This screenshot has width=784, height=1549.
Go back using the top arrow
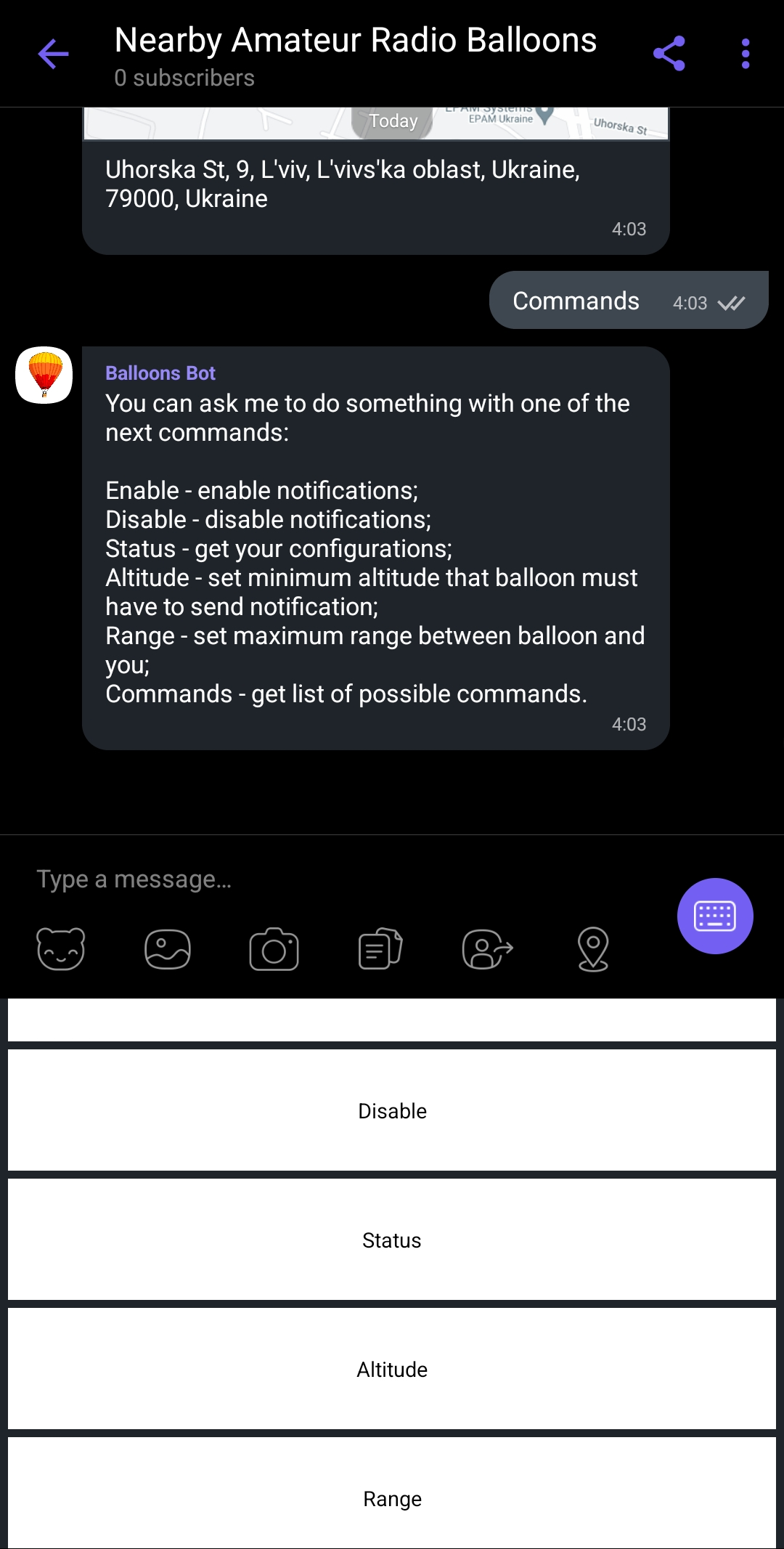[53, 54]
